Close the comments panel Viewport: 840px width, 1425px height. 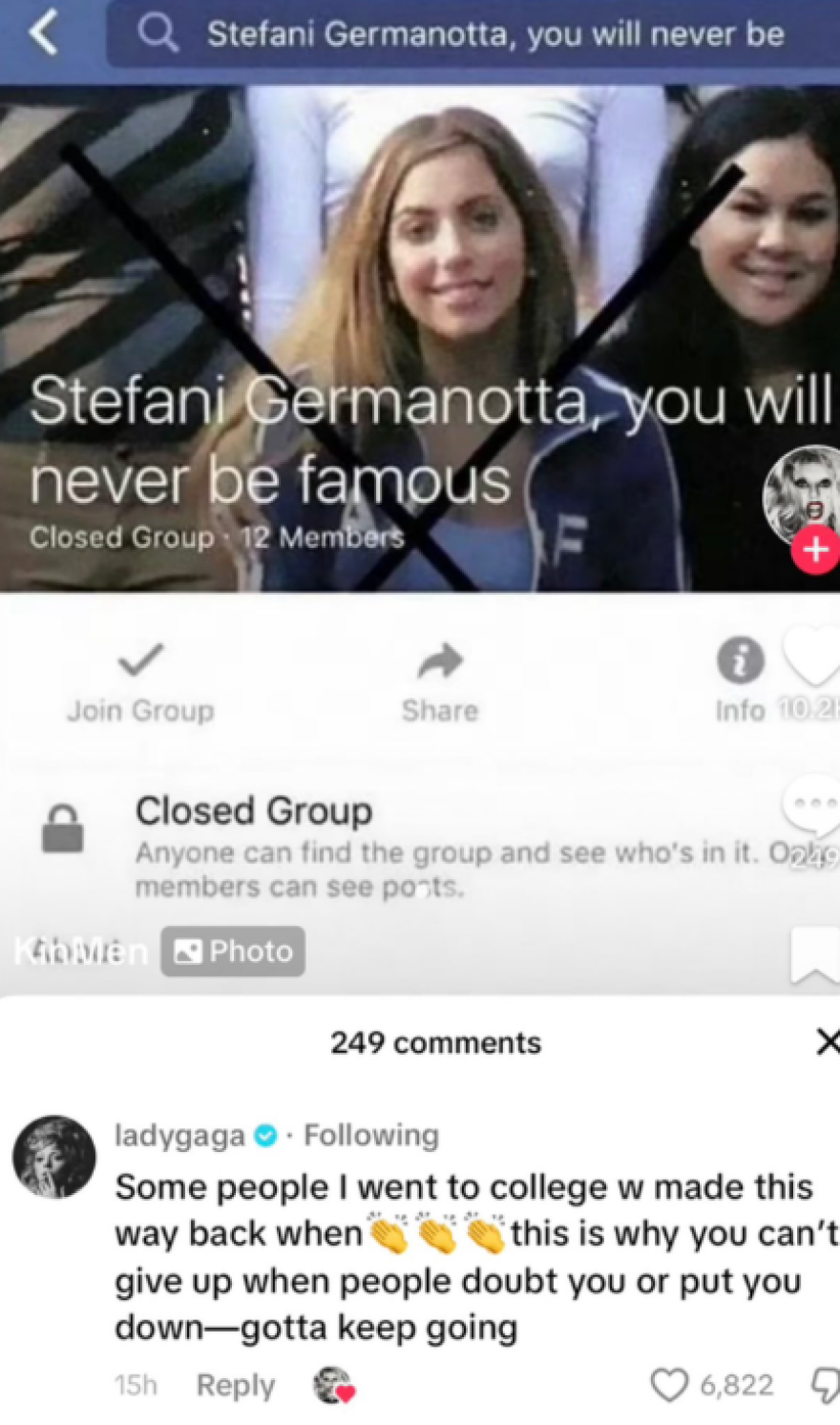coord(827,1041)
